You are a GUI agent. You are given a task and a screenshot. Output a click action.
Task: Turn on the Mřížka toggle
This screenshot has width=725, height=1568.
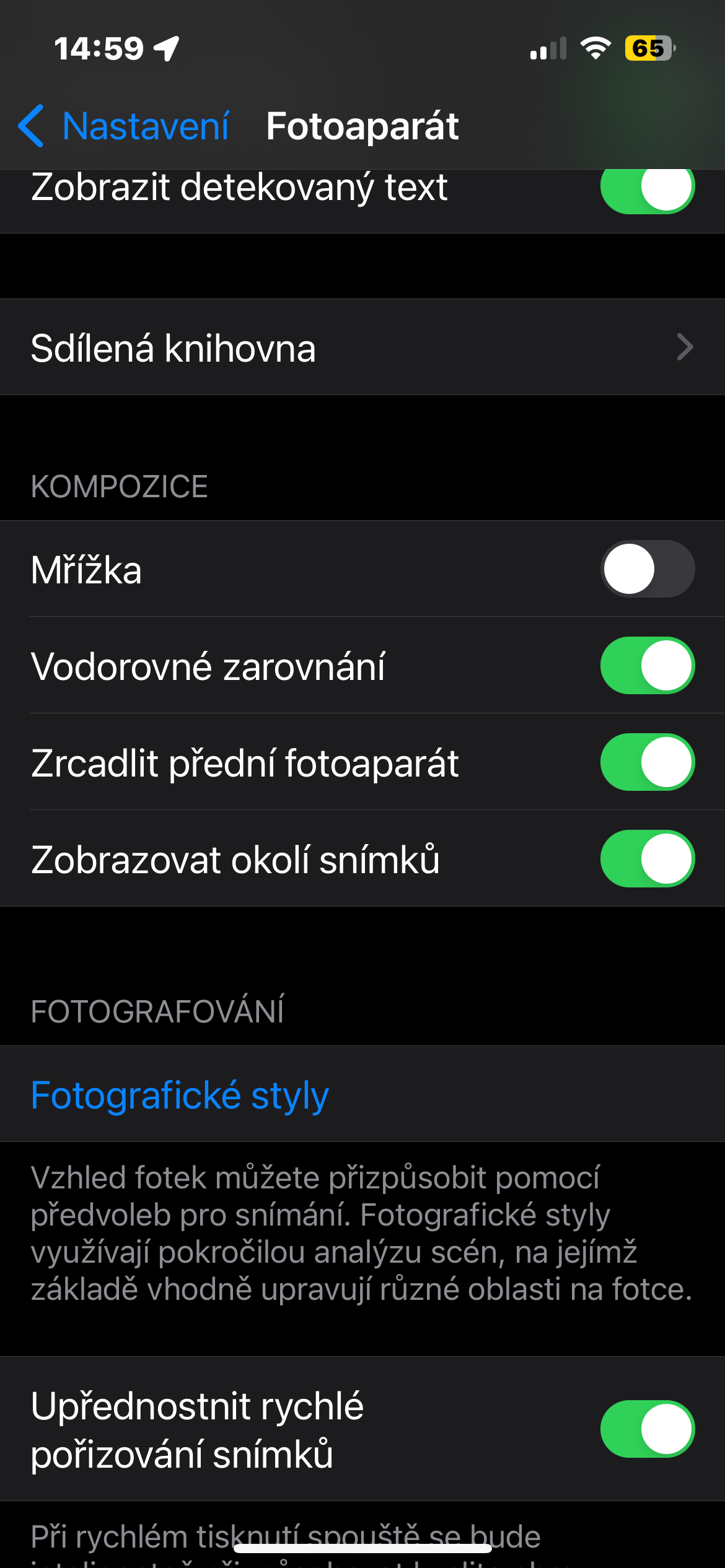point(647,569)
